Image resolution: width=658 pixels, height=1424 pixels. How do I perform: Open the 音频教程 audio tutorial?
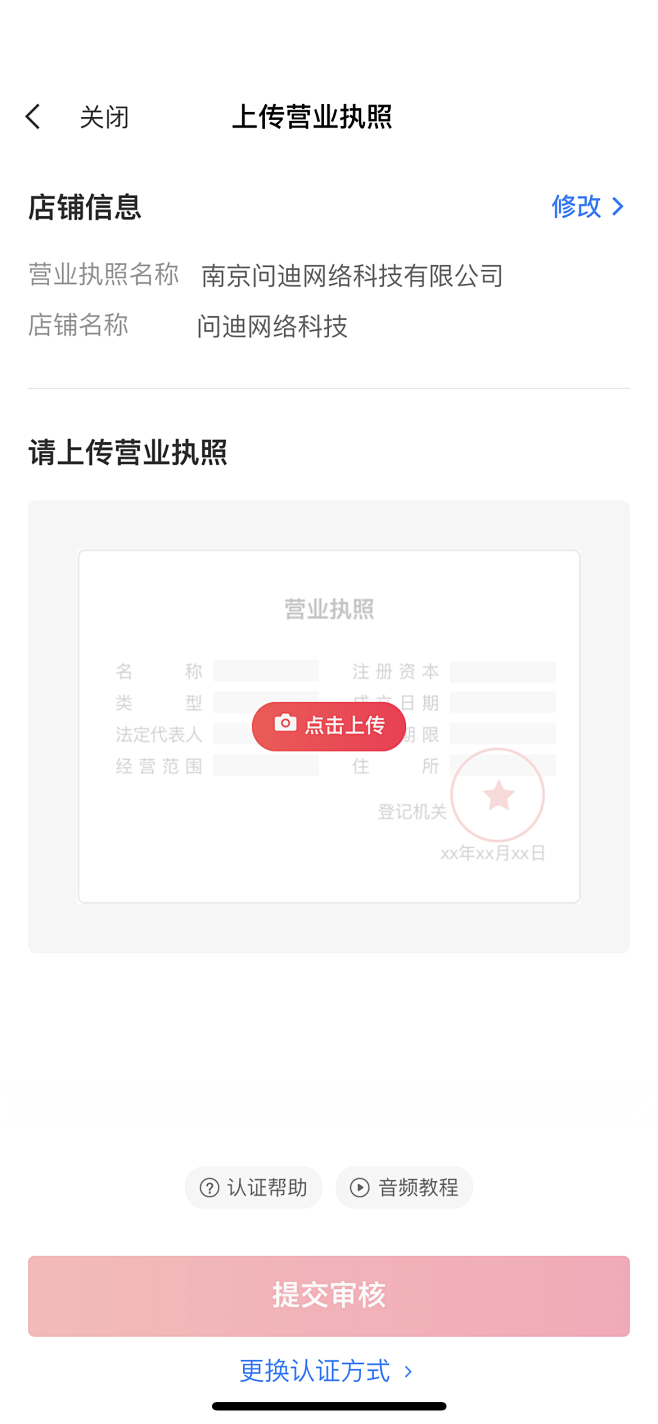point(404,1188)
